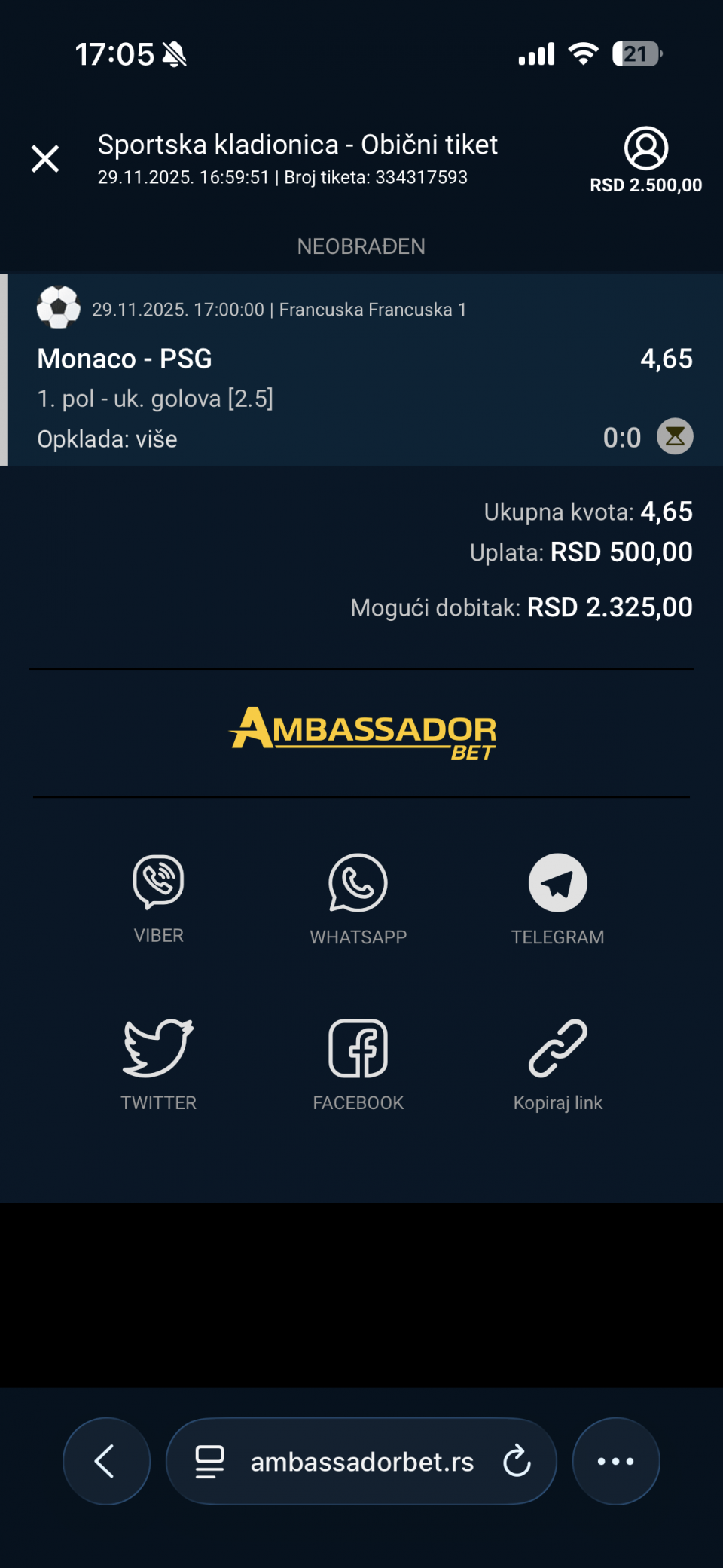The height and width of the screenshot is (1568, 723).
Task: Go back in the browser
Action: [x=106, y=1461]
